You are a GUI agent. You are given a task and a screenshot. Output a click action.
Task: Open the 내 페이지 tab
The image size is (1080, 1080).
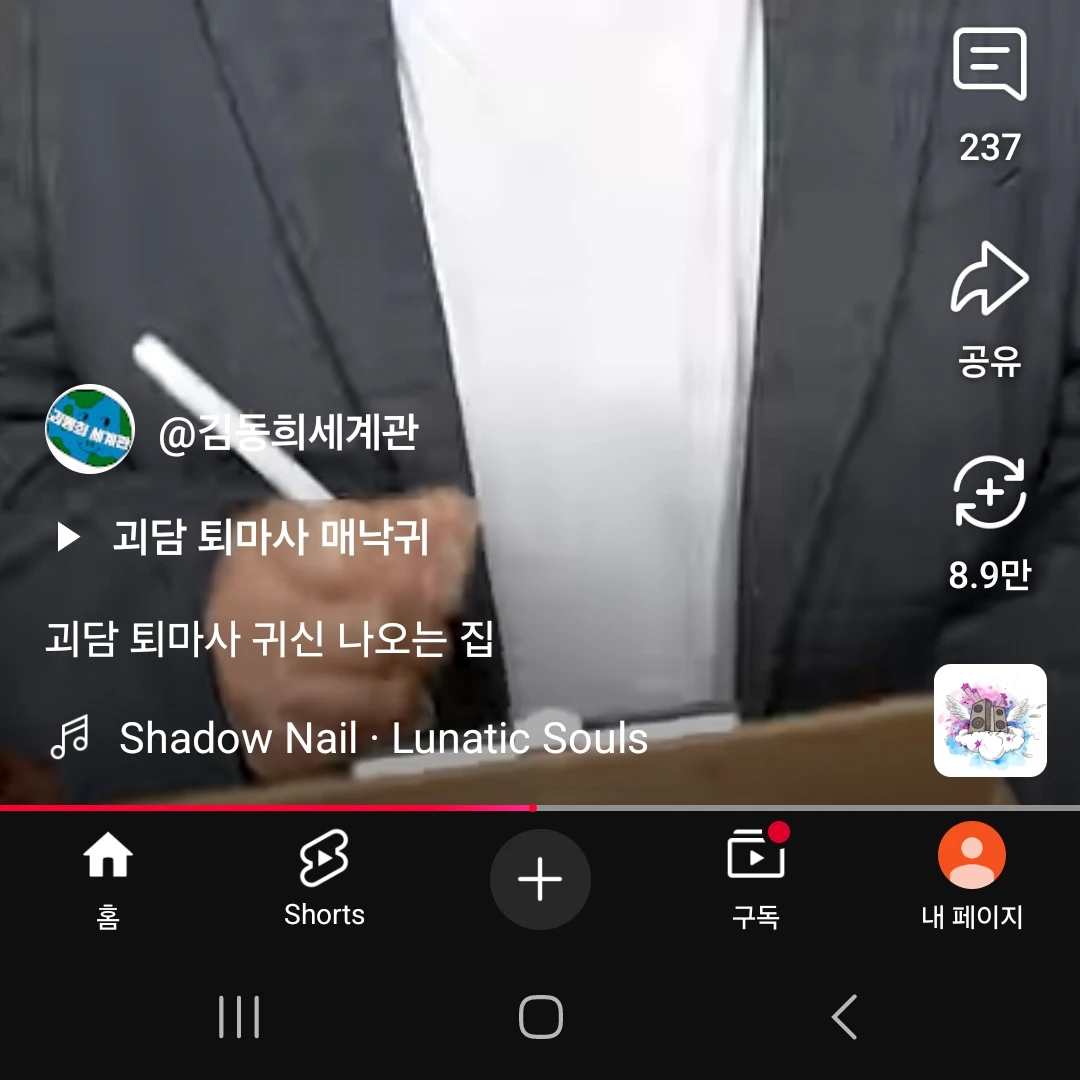[971, 880]
